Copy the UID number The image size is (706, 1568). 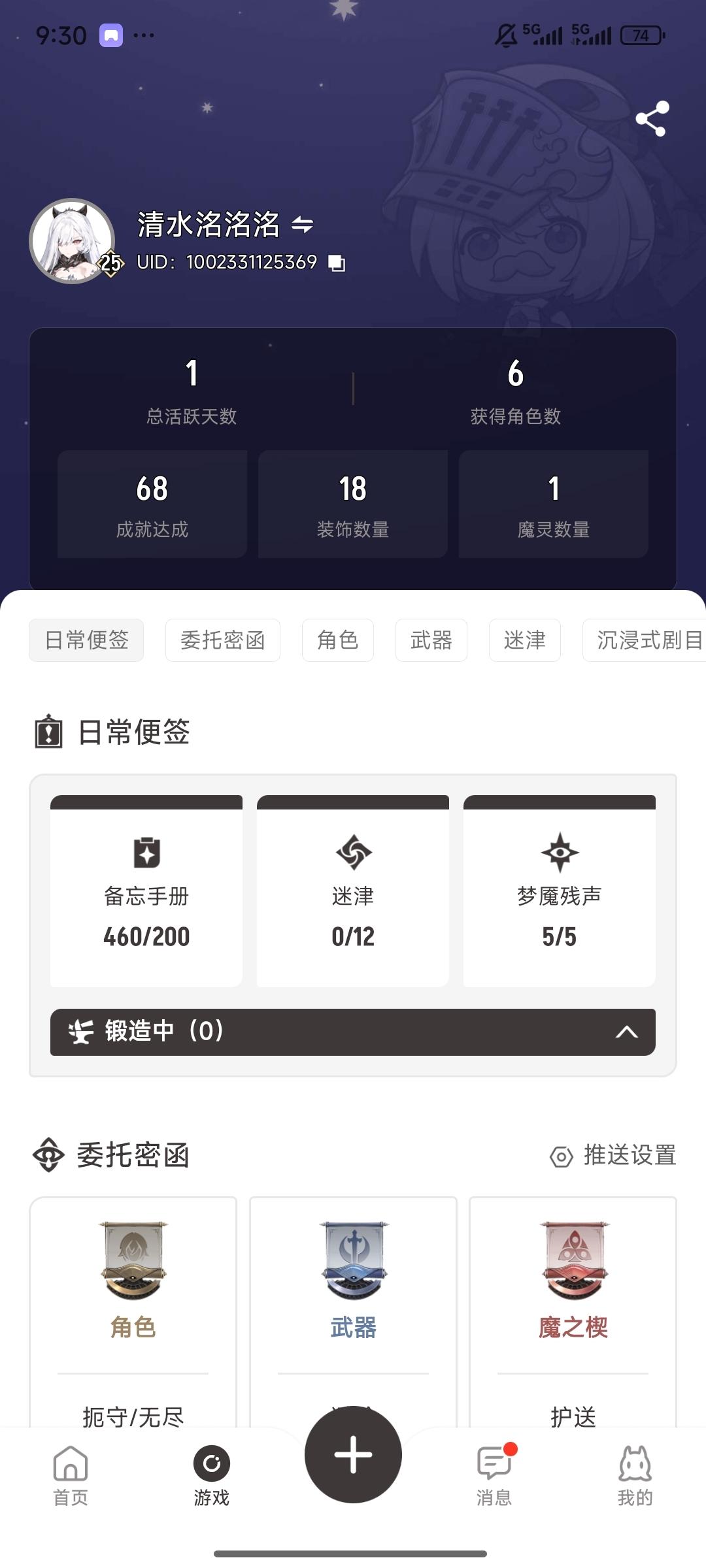[337, 263]
